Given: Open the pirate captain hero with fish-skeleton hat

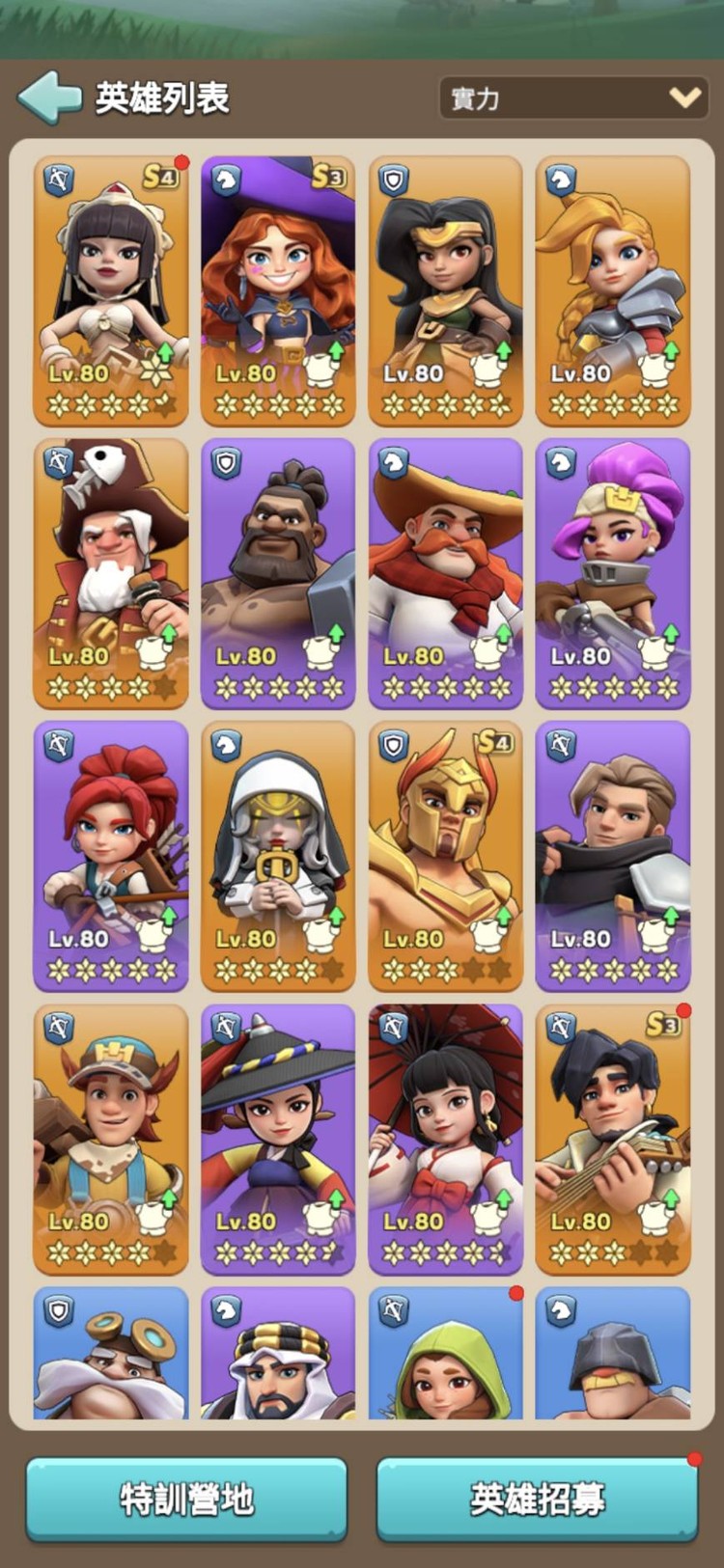Looking at the screenshot, I should pos(111,571).
